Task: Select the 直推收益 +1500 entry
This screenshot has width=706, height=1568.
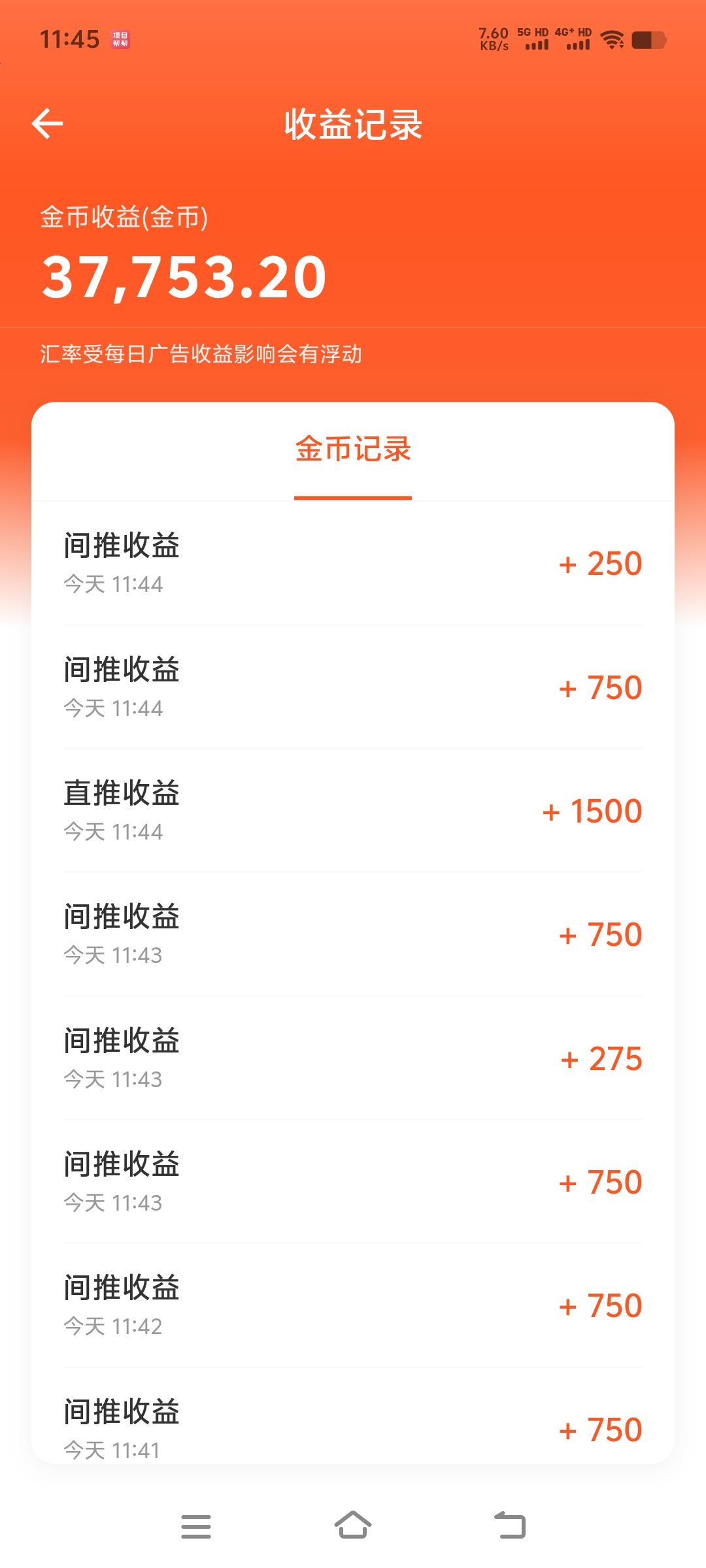Action: coord(353,810)
